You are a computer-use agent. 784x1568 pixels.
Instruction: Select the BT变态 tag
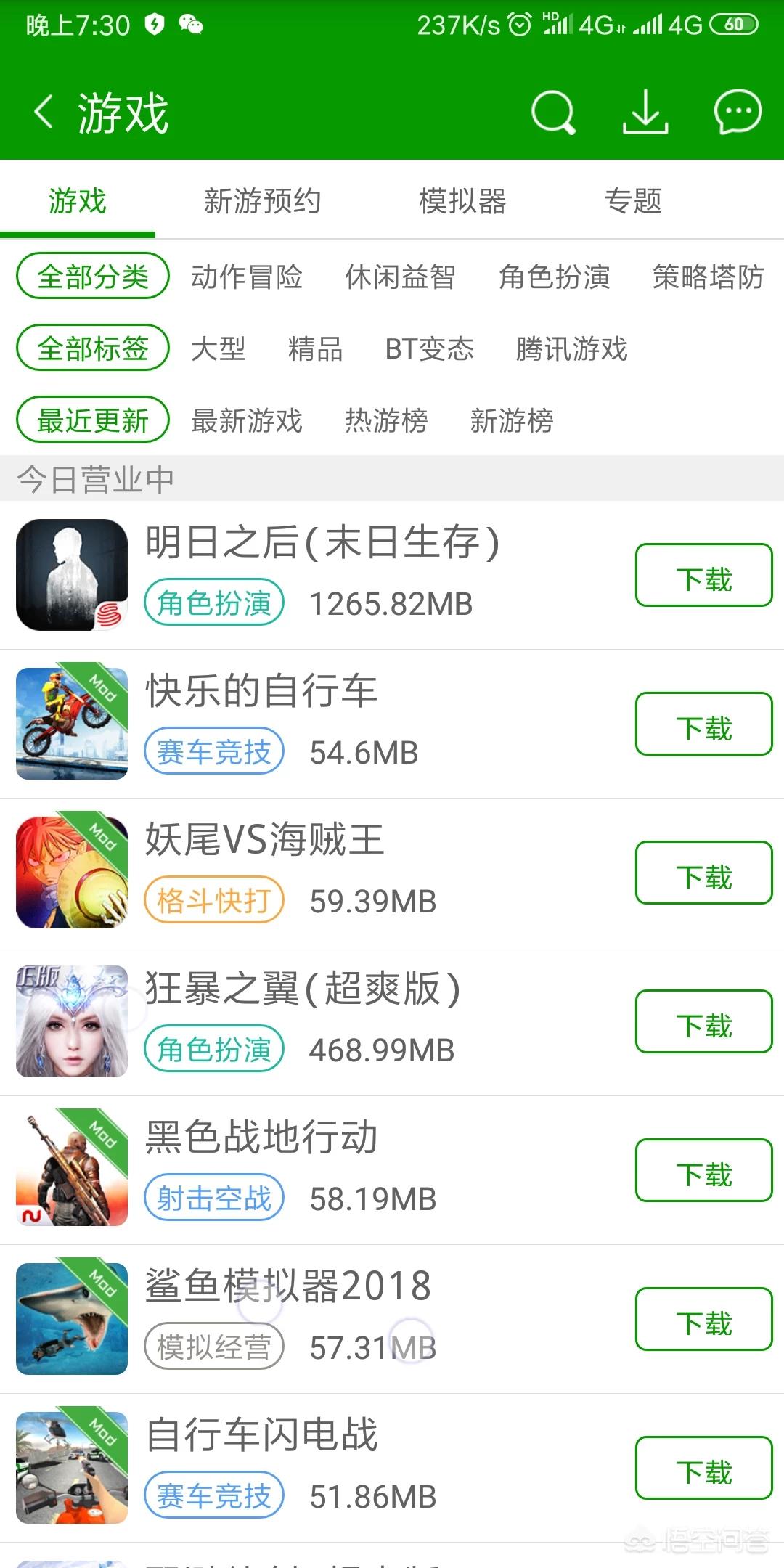429,348
